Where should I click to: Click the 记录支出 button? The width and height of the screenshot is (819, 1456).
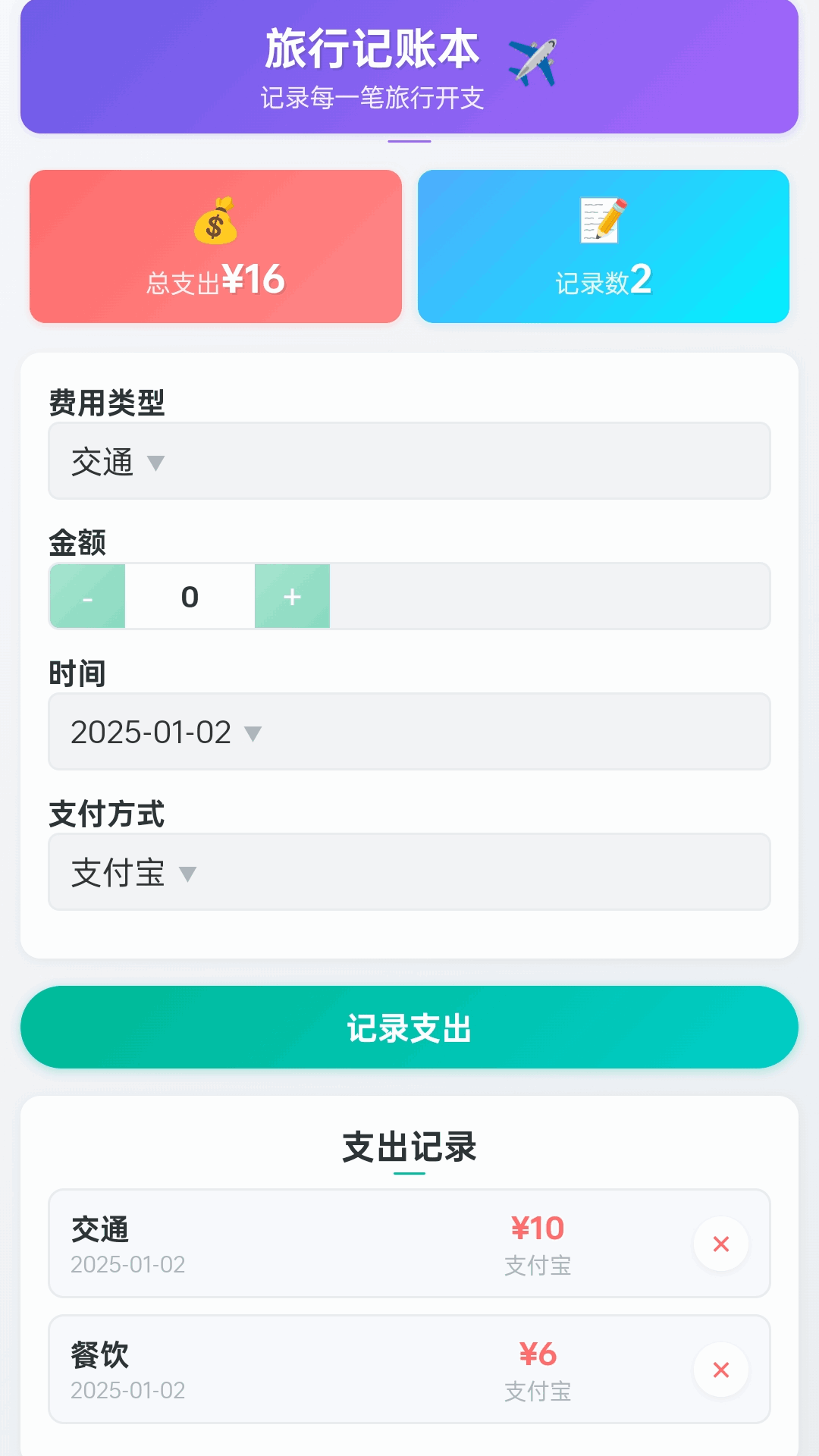click(x=409, y=1028)
